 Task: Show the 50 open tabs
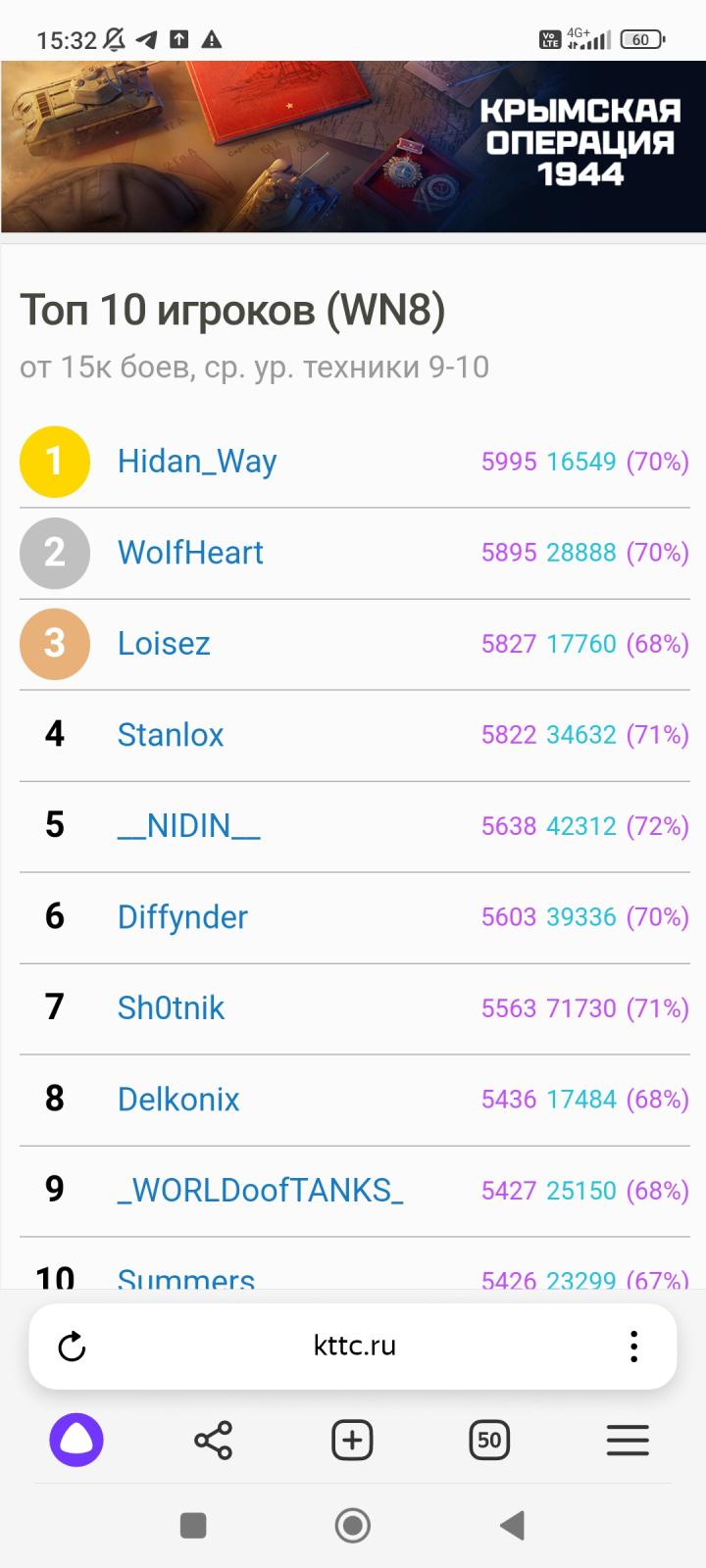(x=489, y=1440)
